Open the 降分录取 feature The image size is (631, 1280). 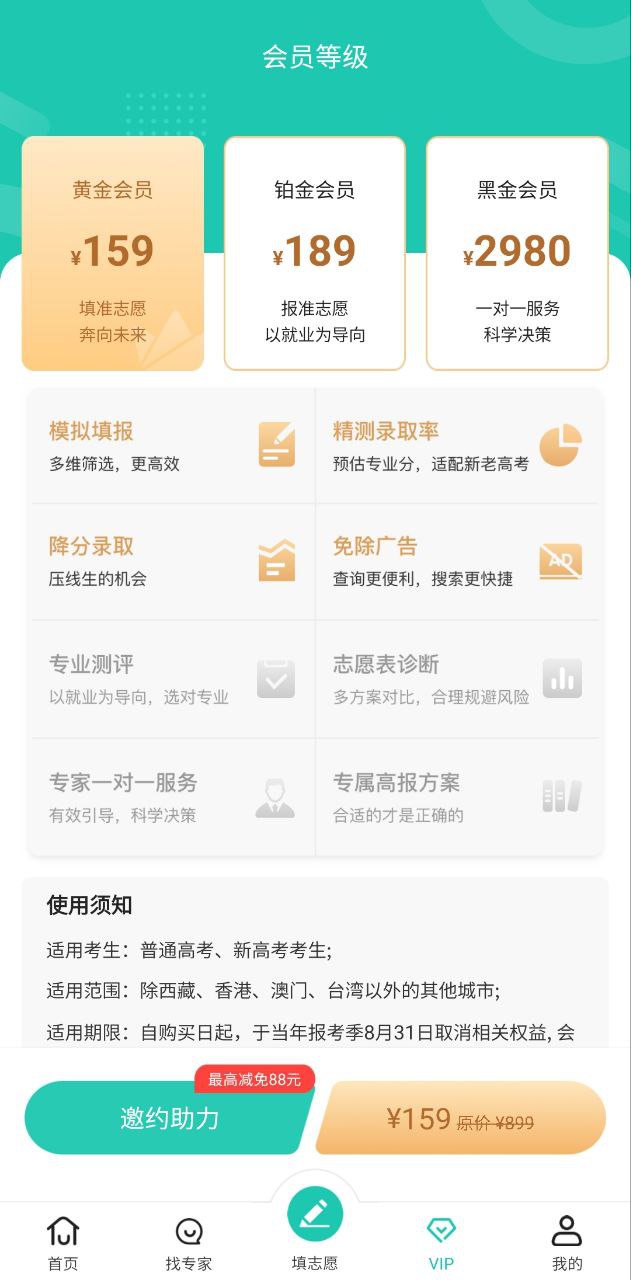173,561
